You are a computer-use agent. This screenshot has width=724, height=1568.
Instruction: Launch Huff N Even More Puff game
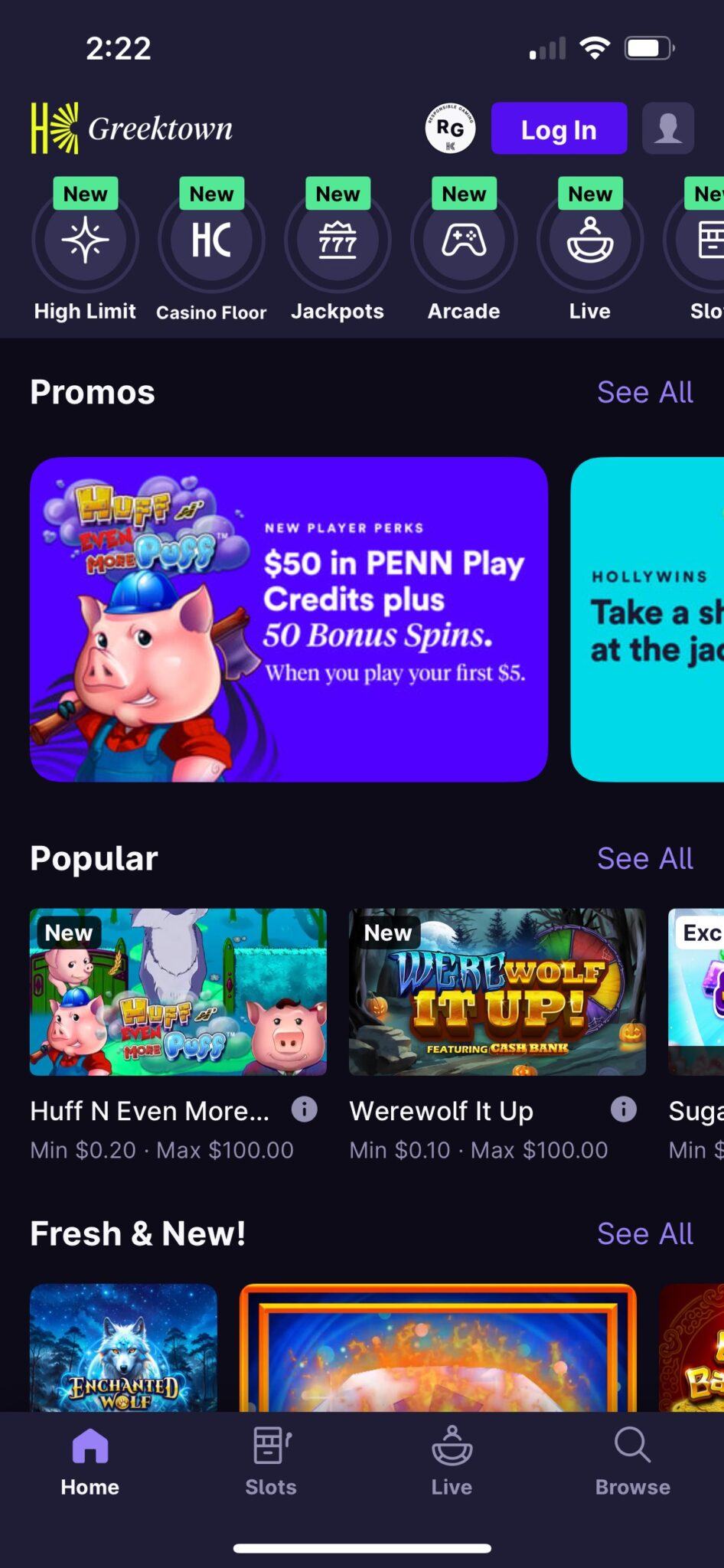178,991
